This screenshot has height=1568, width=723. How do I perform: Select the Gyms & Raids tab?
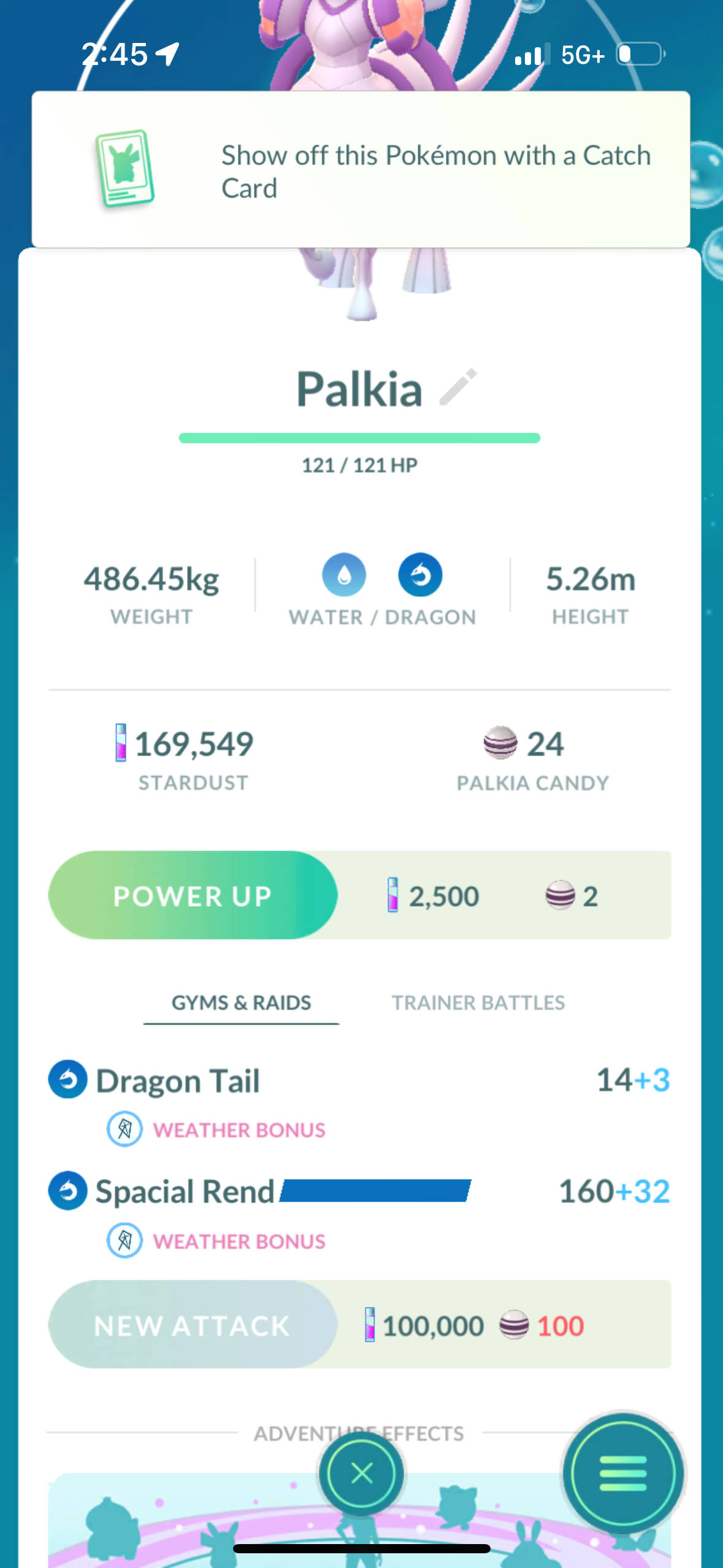click(242, 1002)
